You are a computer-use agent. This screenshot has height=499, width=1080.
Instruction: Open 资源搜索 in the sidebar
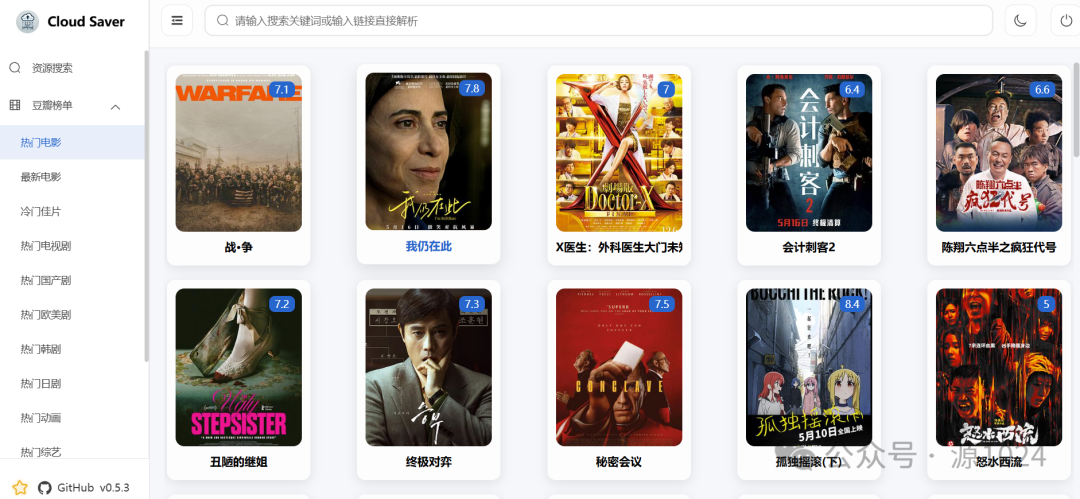pos(52,68)
